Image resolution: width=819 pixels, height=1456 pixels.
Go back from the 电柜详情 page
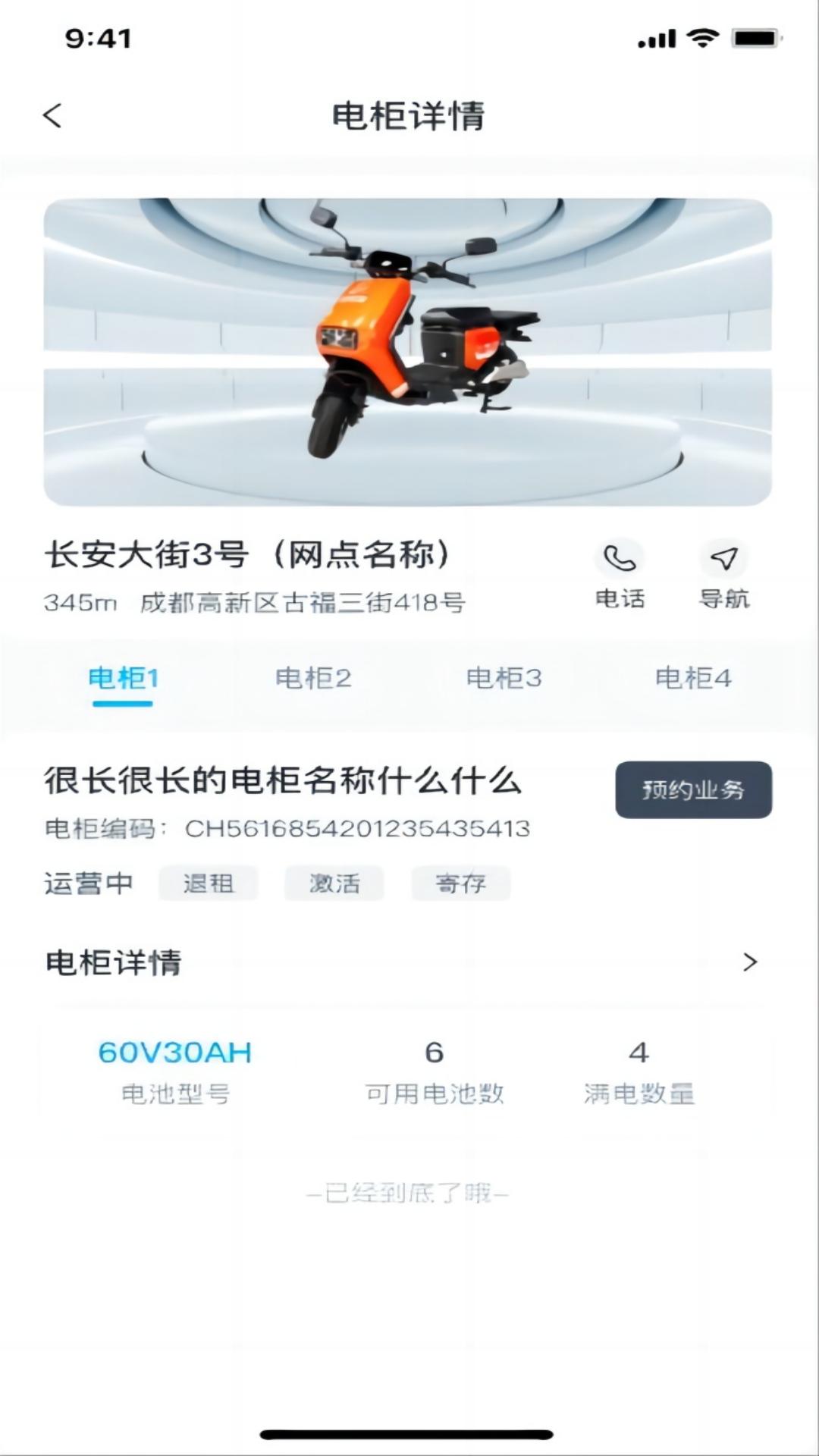(x=52, y=116)
